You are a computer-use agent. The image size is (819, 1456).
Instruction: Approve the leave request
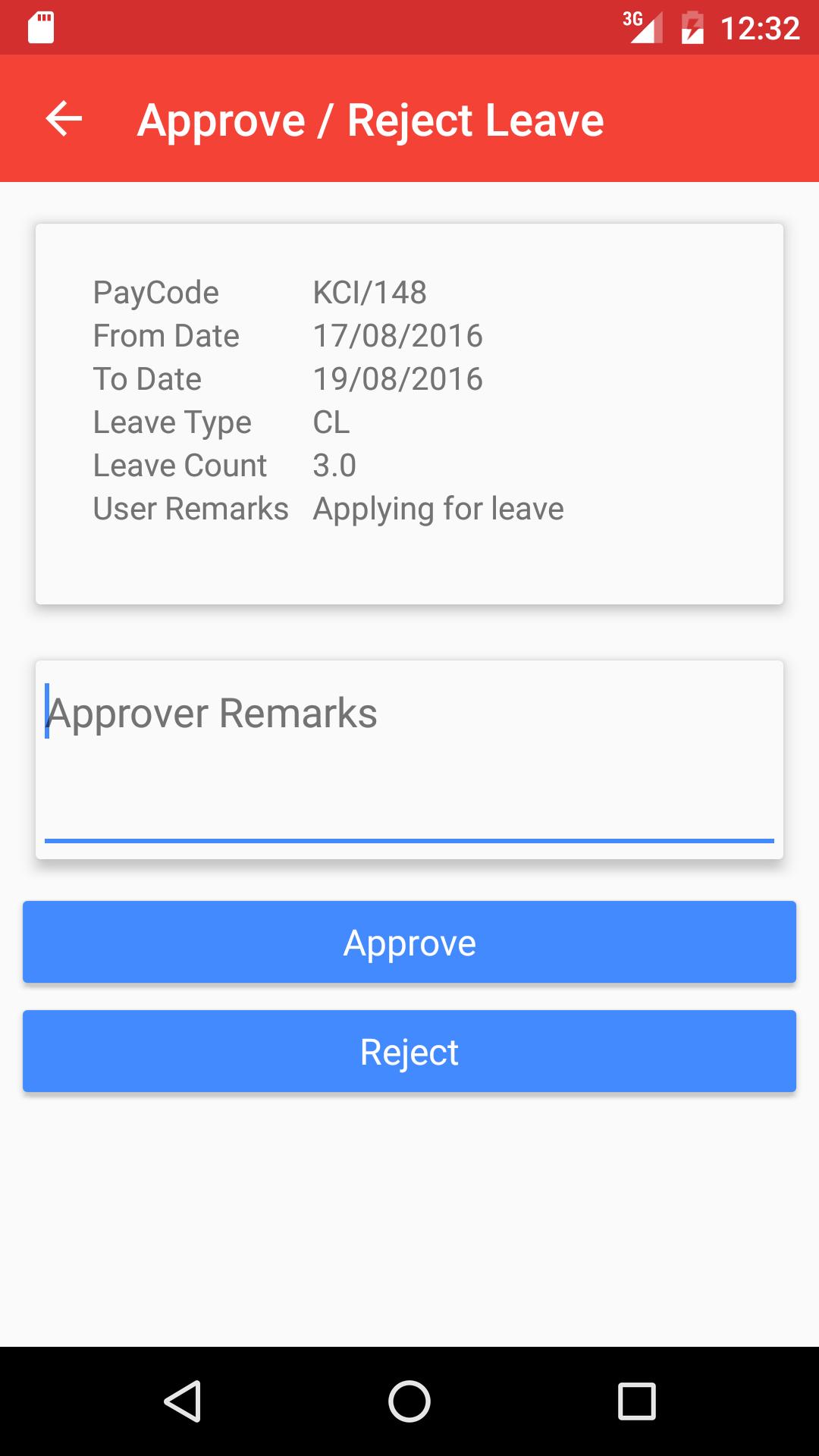click(409, 943)
